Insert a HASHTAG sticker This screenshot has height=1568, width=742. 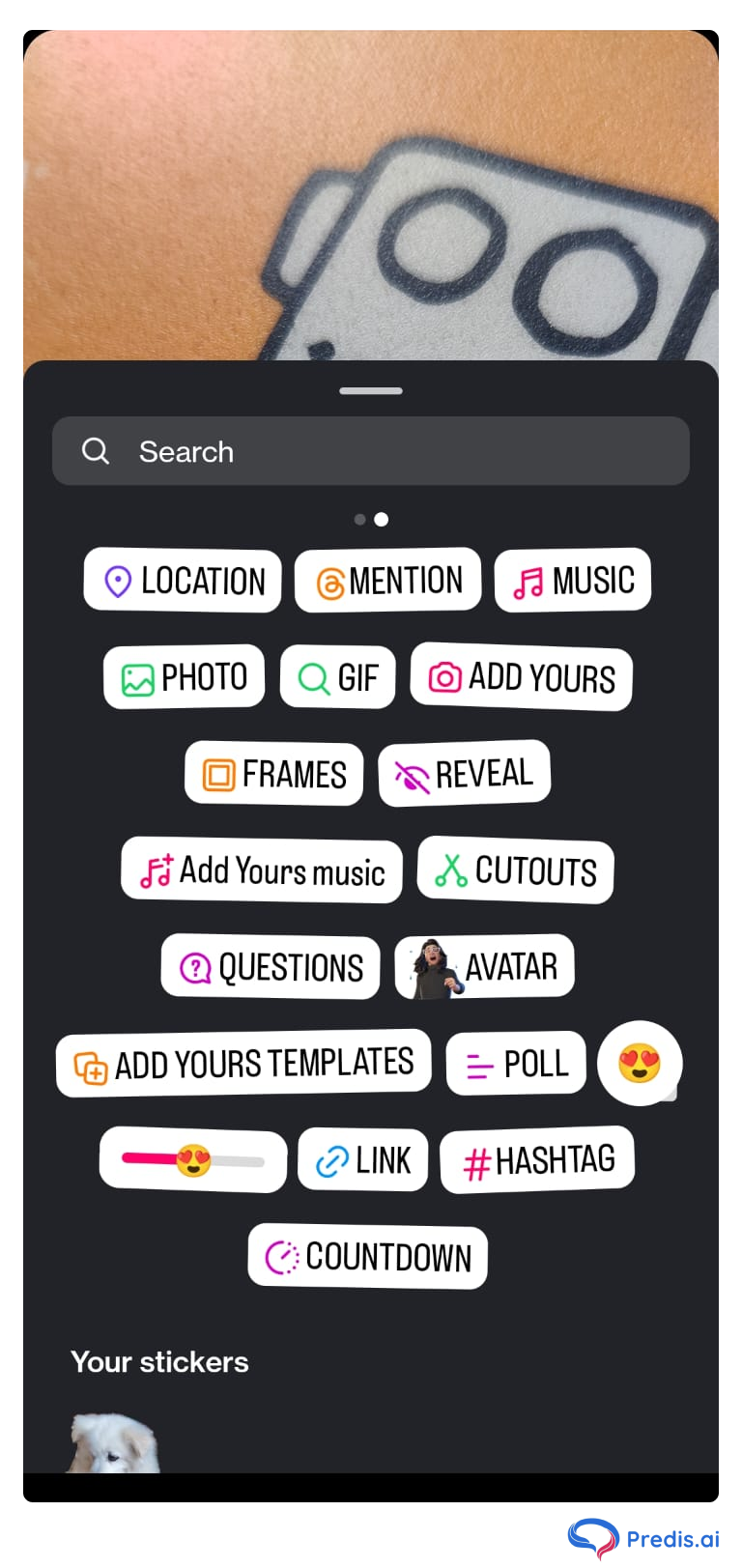coord(537,1159)
